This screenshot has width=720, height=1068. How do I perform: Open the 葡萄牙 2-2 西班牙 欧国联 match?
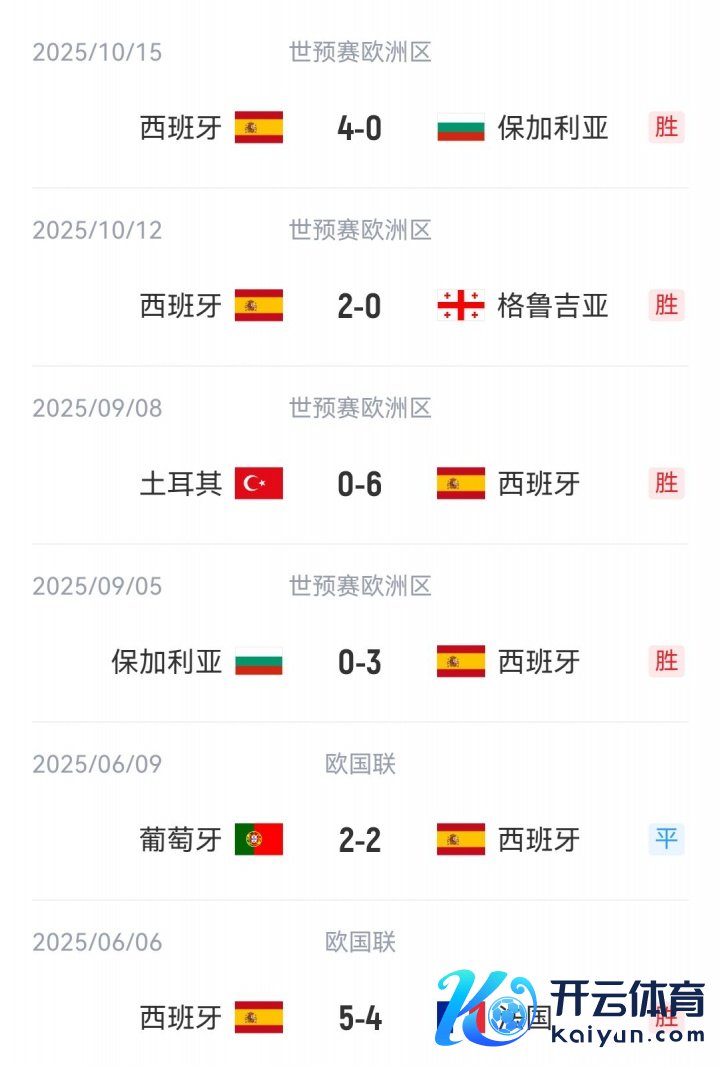tap(360, 840)
